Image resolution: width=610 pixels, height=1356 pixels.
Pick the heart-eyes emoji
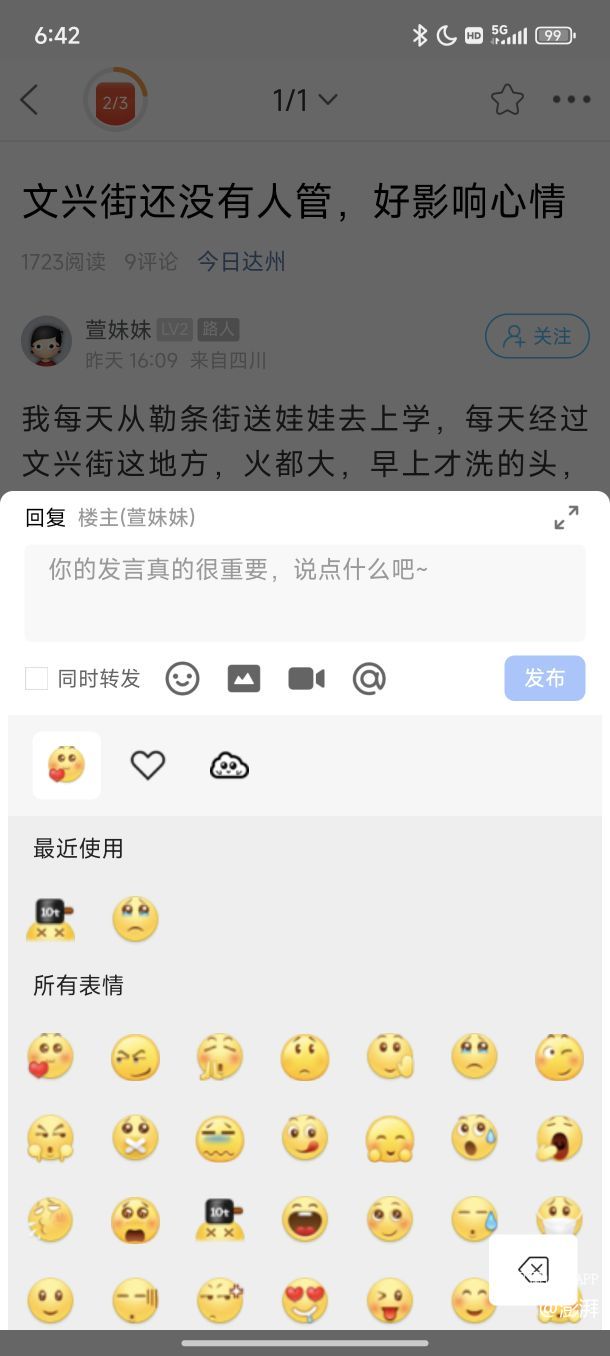coord(305,1299)
